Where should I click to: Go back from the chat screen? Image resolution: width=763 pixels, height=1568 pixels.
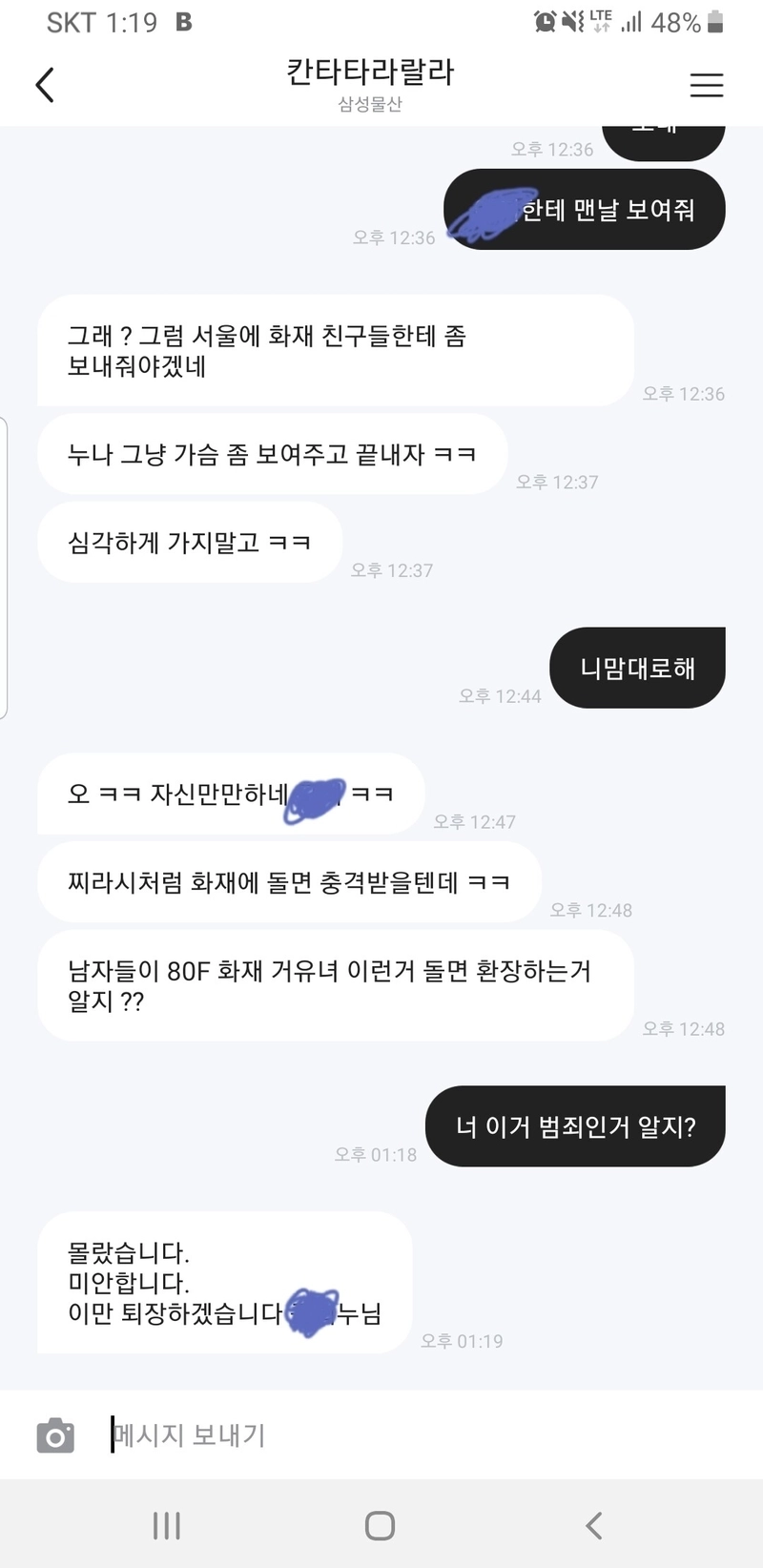pos(45,85)
